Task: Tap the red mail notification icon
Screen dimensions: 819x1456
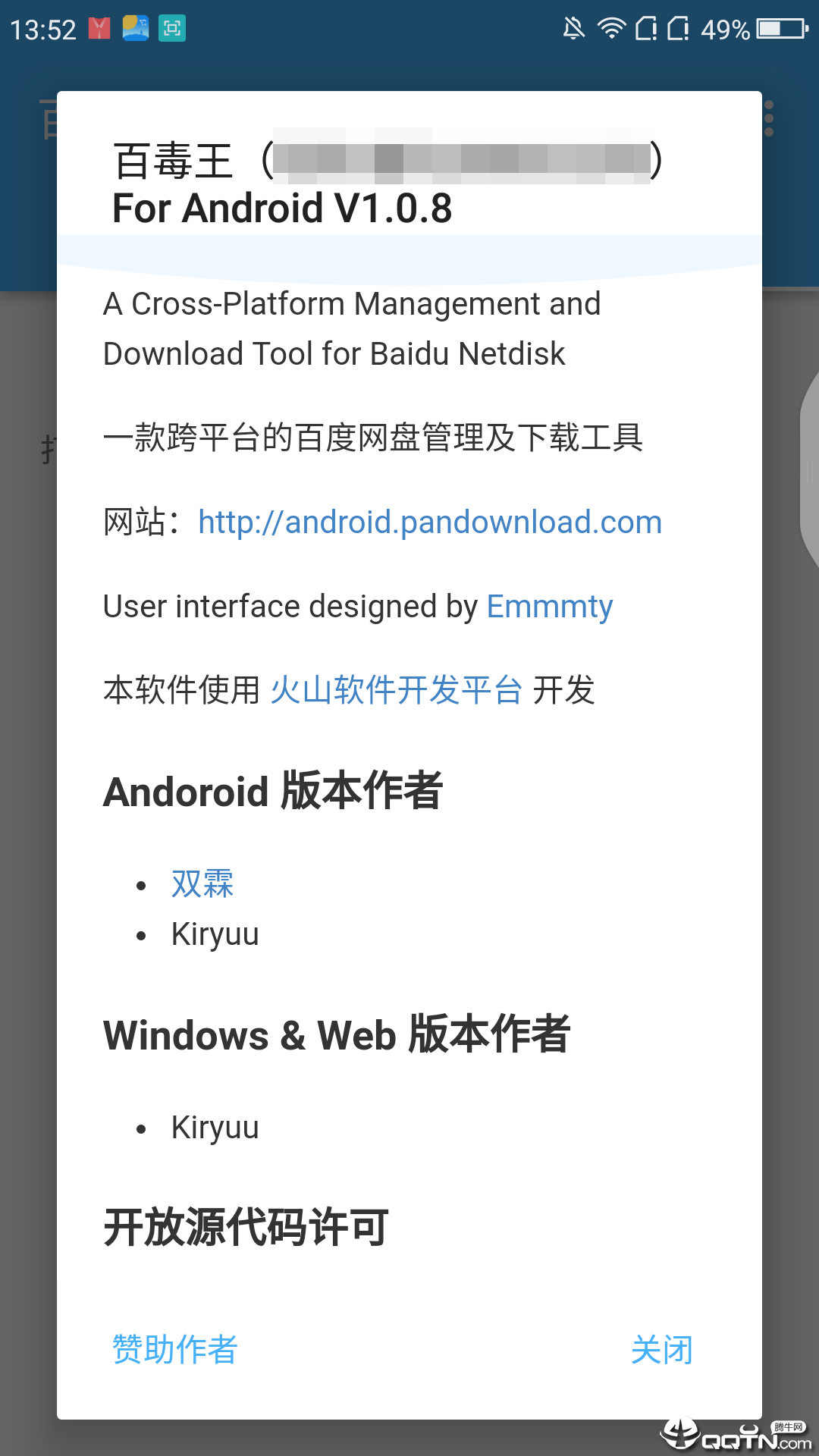Action: 99,29
